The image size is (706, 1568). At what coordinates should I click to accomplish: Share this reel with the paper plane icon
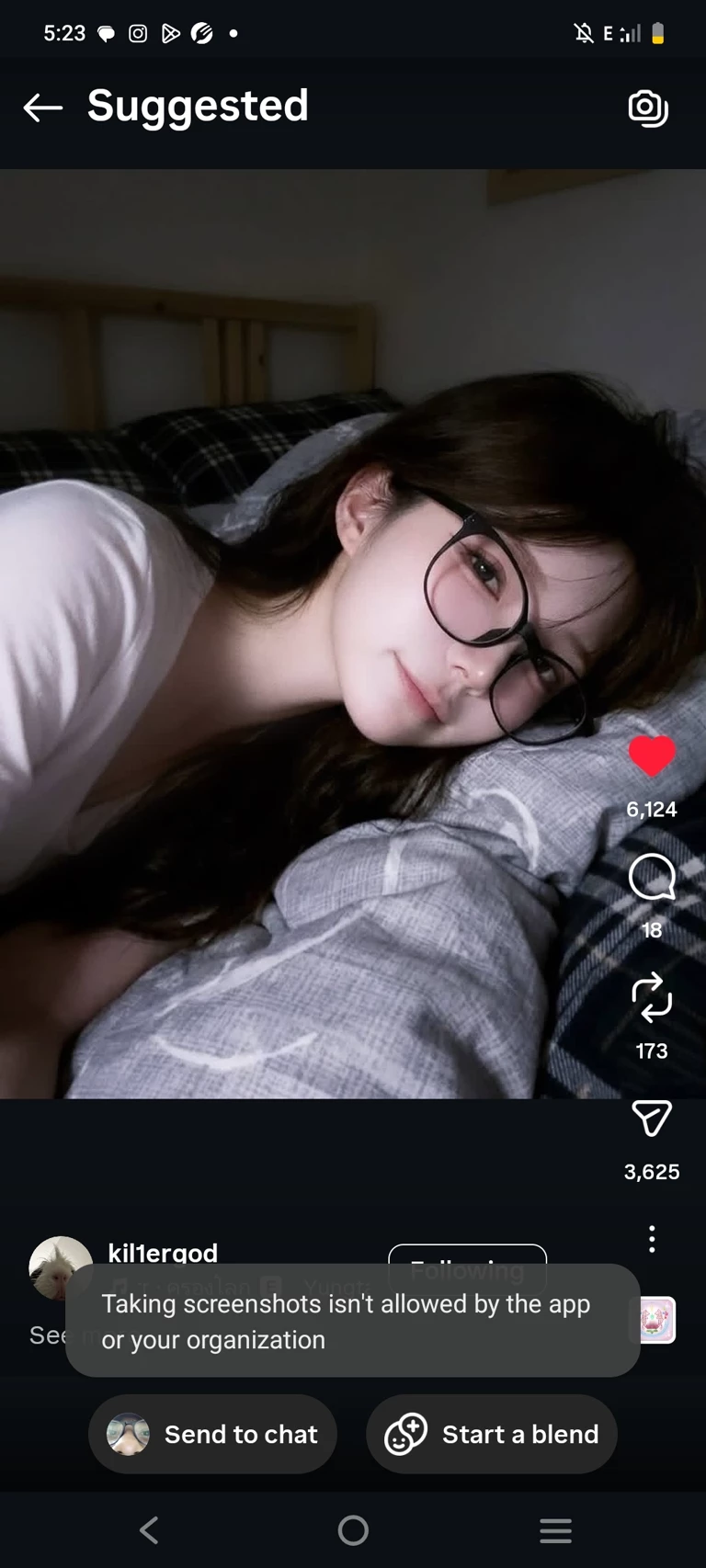(652, 1119)
